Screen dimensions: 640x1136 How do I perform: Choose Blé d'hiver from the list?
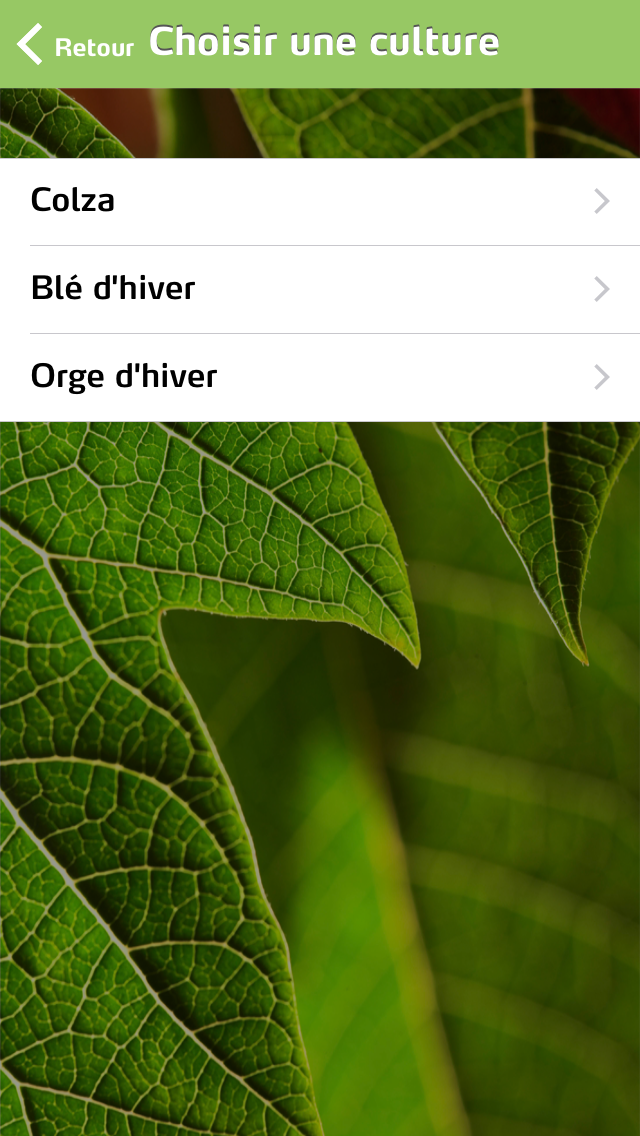pyautogui.click(x=320, y=289)
